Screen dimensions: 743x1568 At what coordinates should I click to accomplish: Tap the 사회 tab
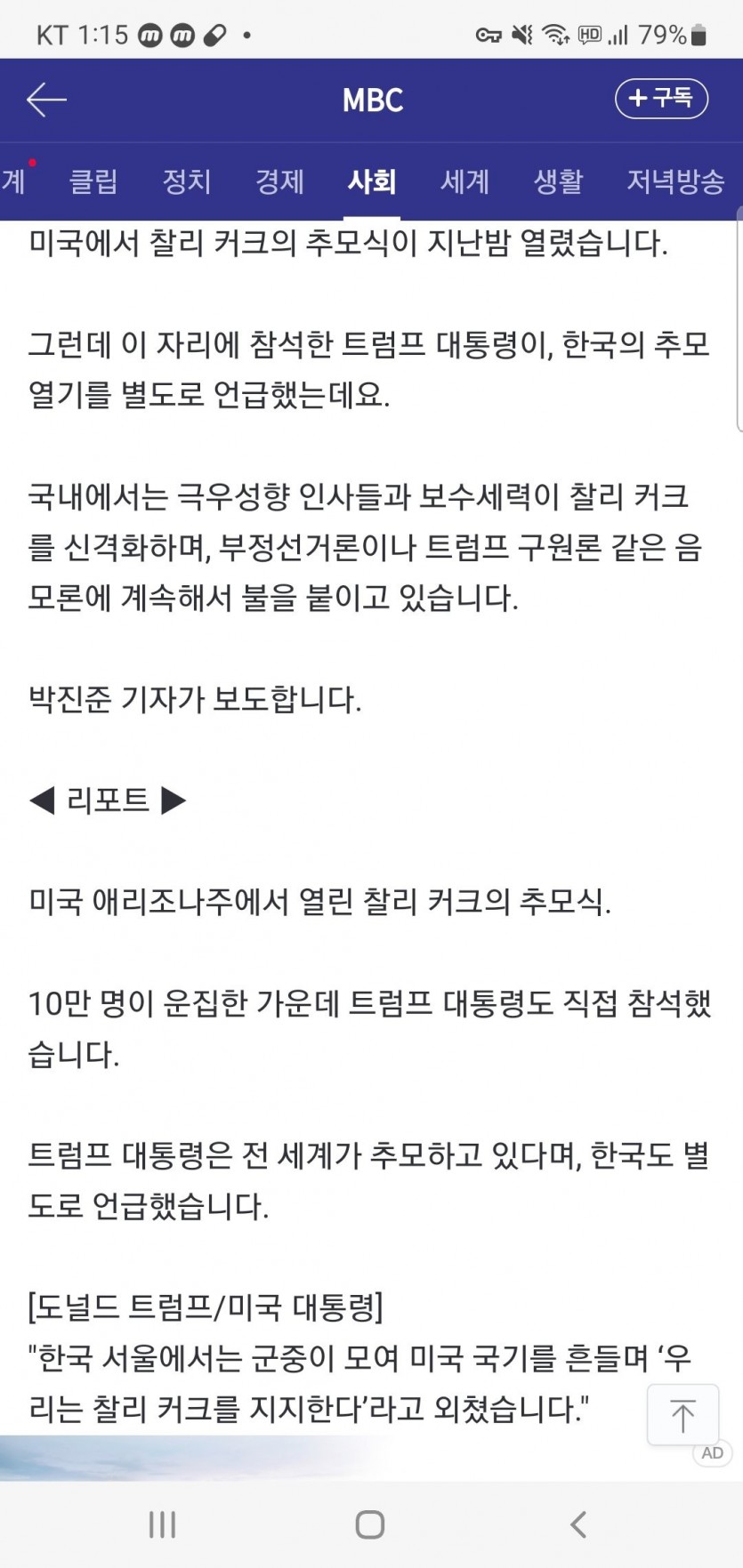point(372,182)
